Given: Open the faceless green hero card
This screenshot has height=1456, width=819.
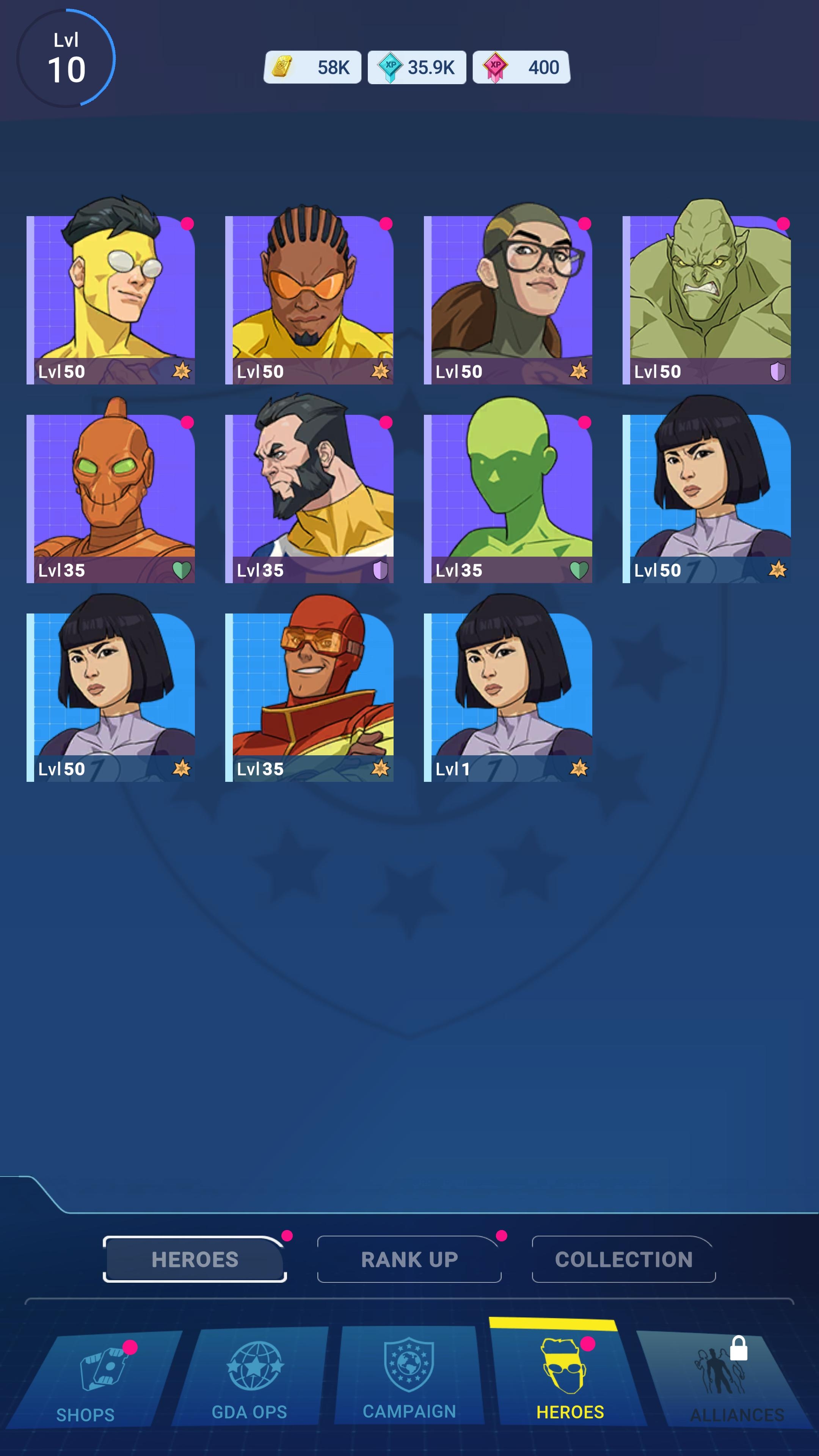Looking at the screenshot, I should (x=508, y=499).
